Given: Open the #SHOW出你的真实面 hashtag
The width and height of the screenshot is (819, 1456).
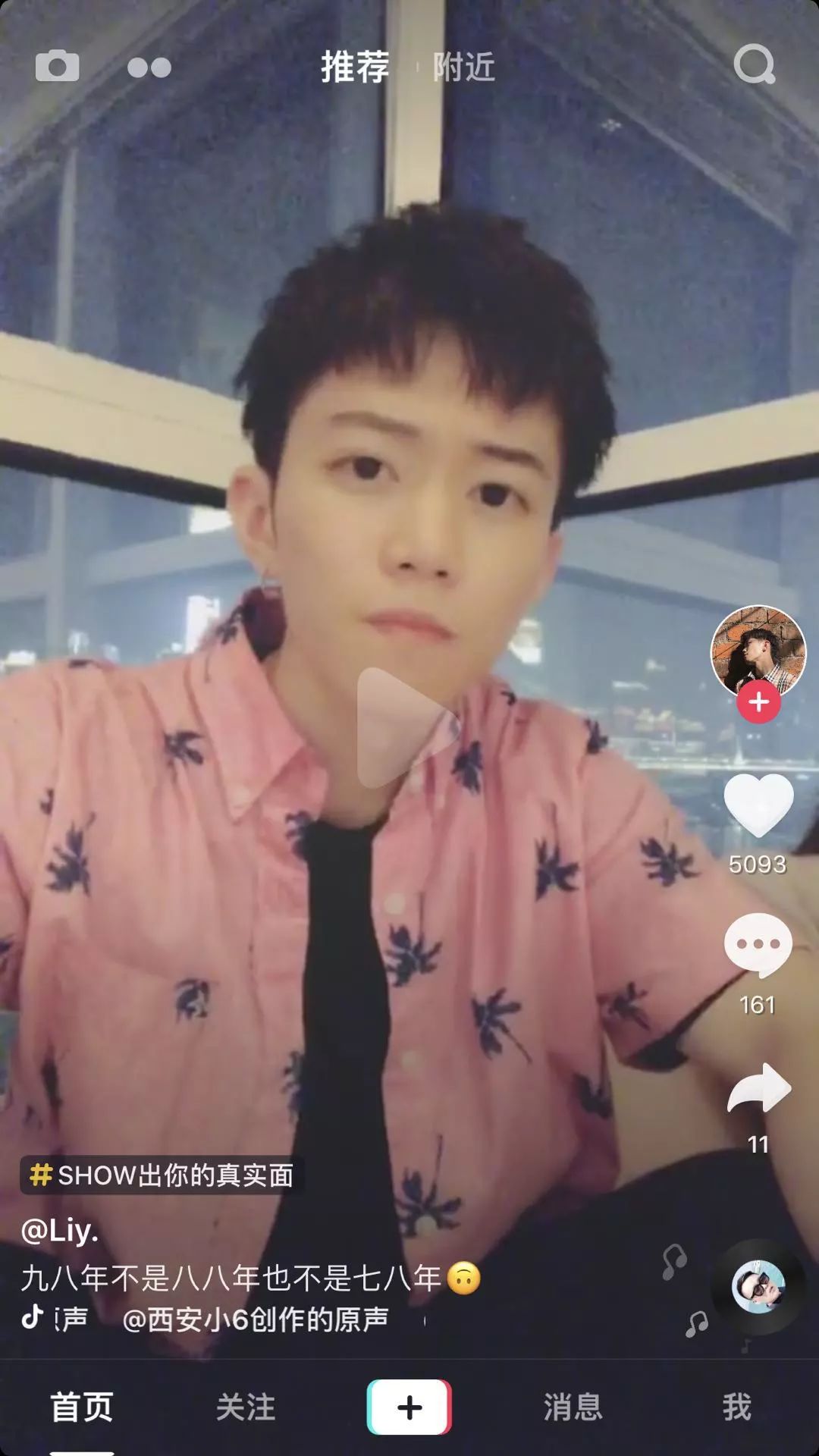Looking at the screenshot, I should coord(162,1175).
